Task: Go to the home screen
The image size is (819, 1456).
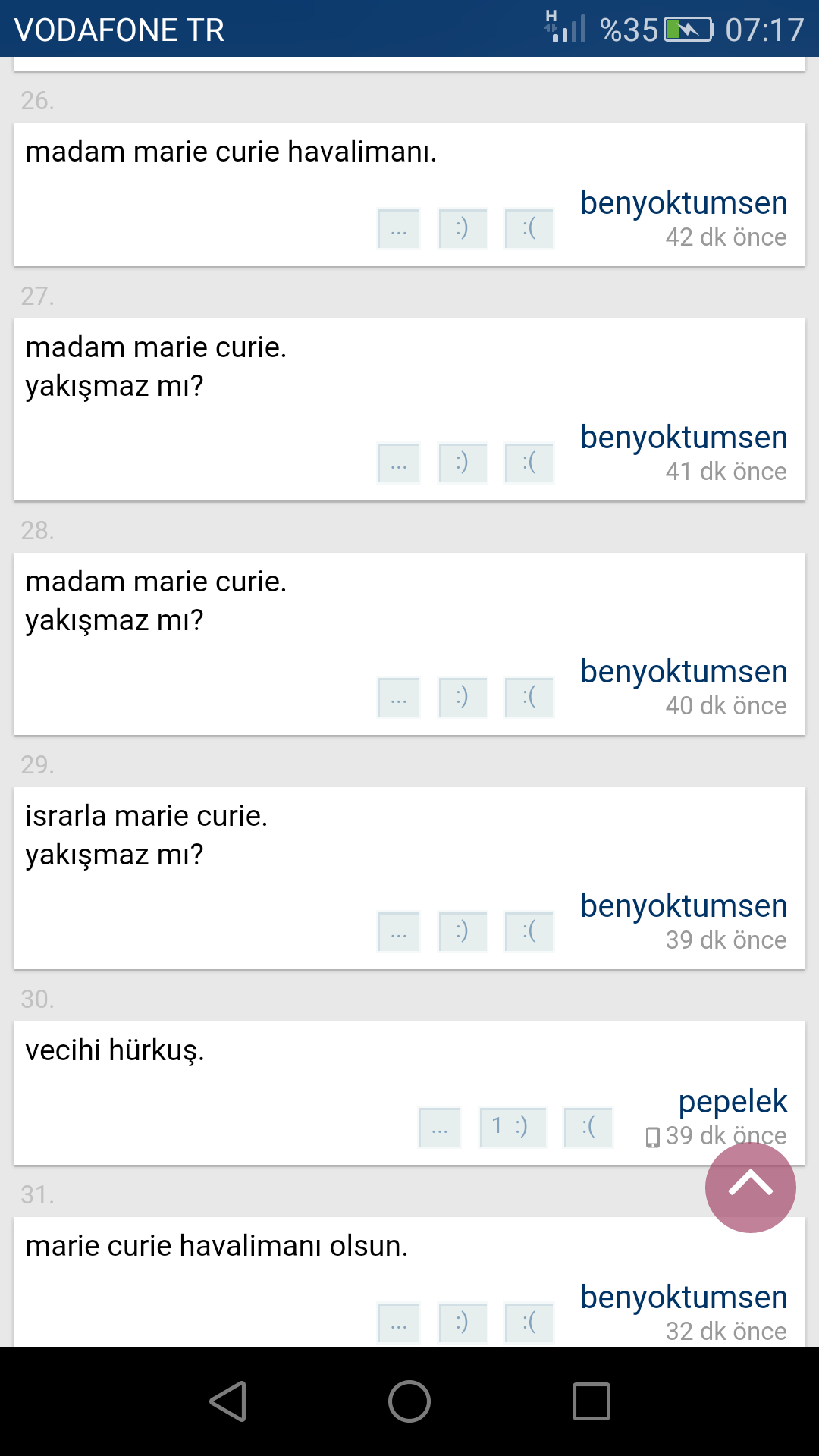Action: click(409, 1401)
